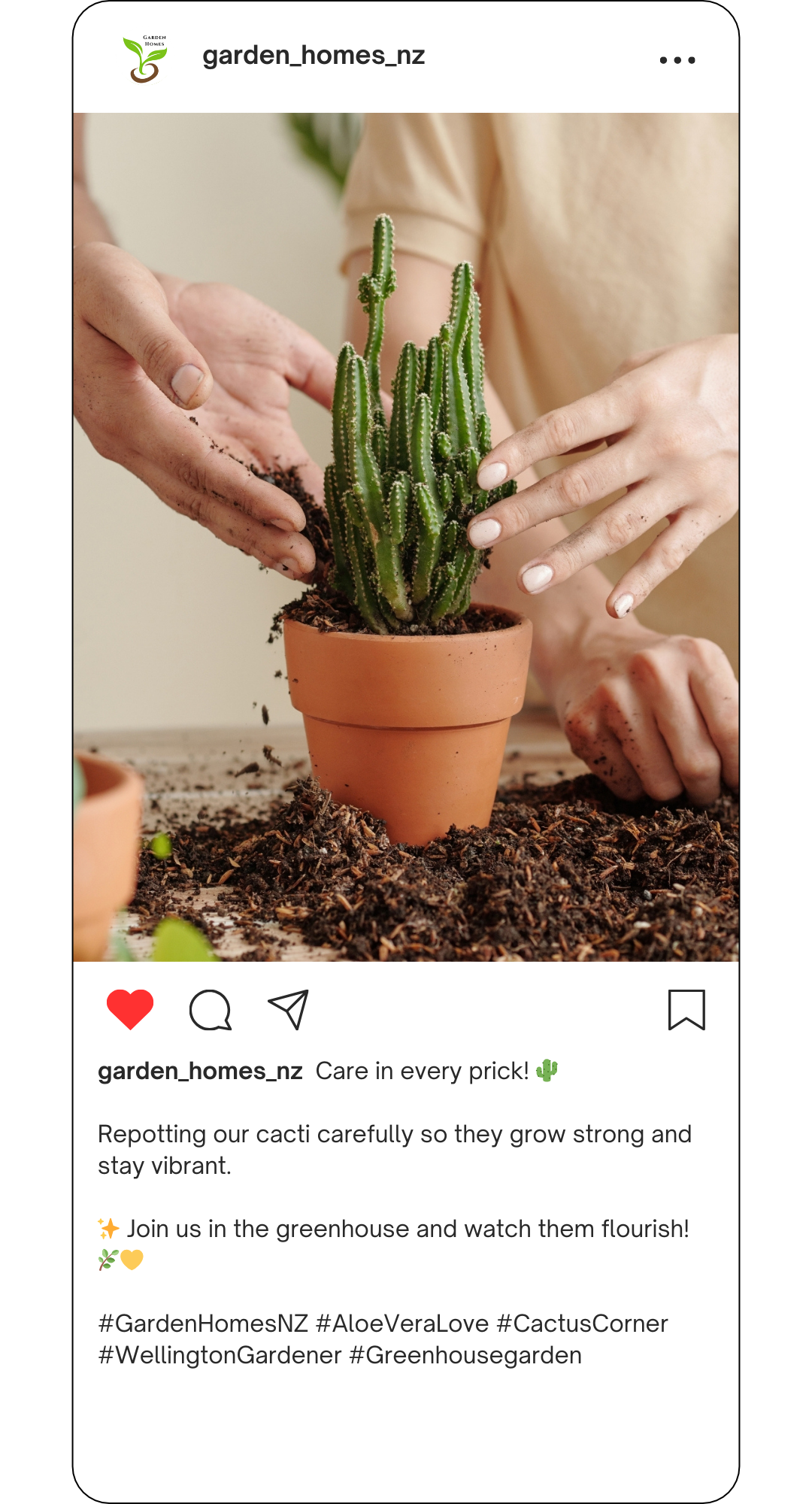Unlike the post with the red heart
The height and width of the screenshot is (1504, 812).
click(x=130, y=1009)
